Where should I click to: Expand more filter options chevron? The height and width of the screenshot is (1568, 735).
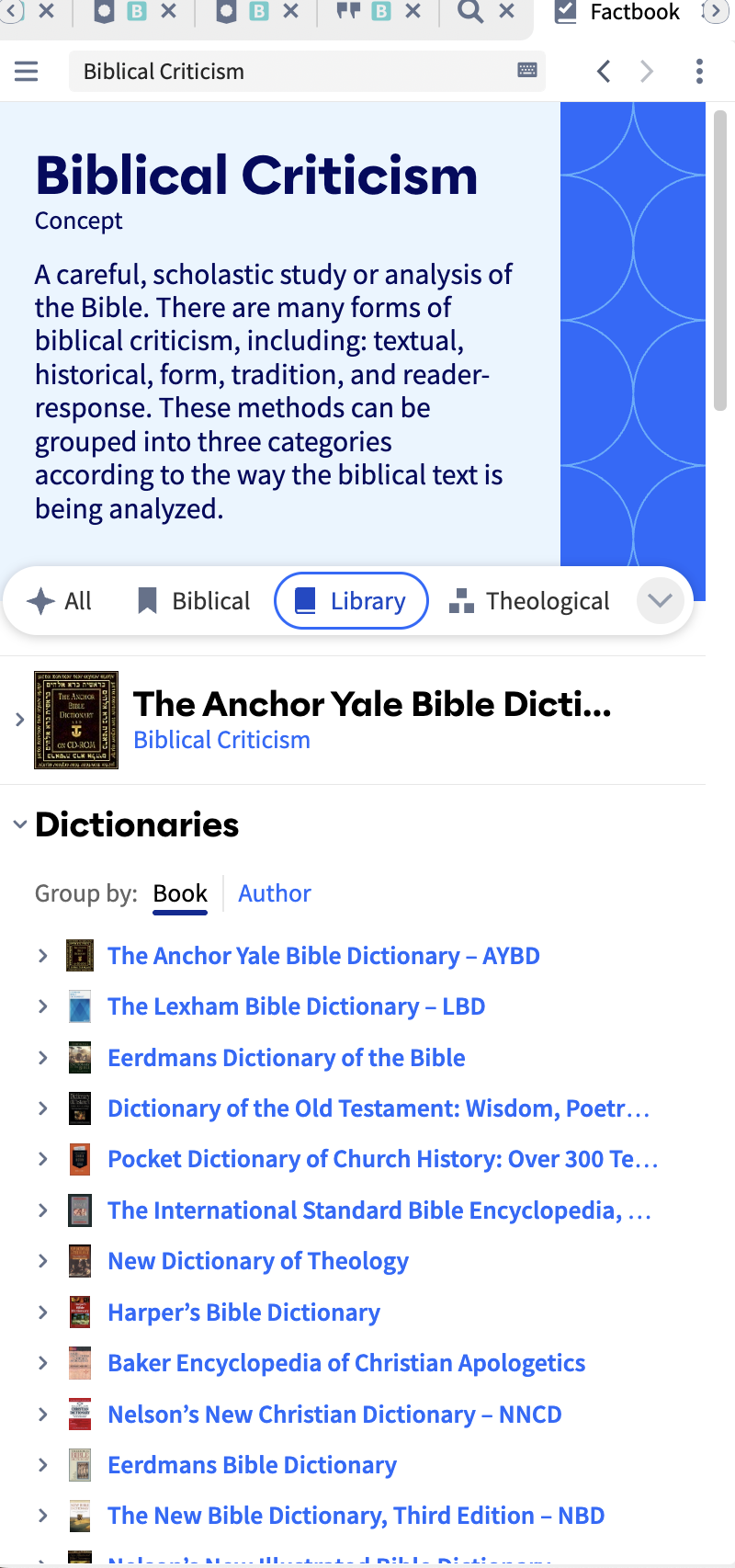point(660,601)
